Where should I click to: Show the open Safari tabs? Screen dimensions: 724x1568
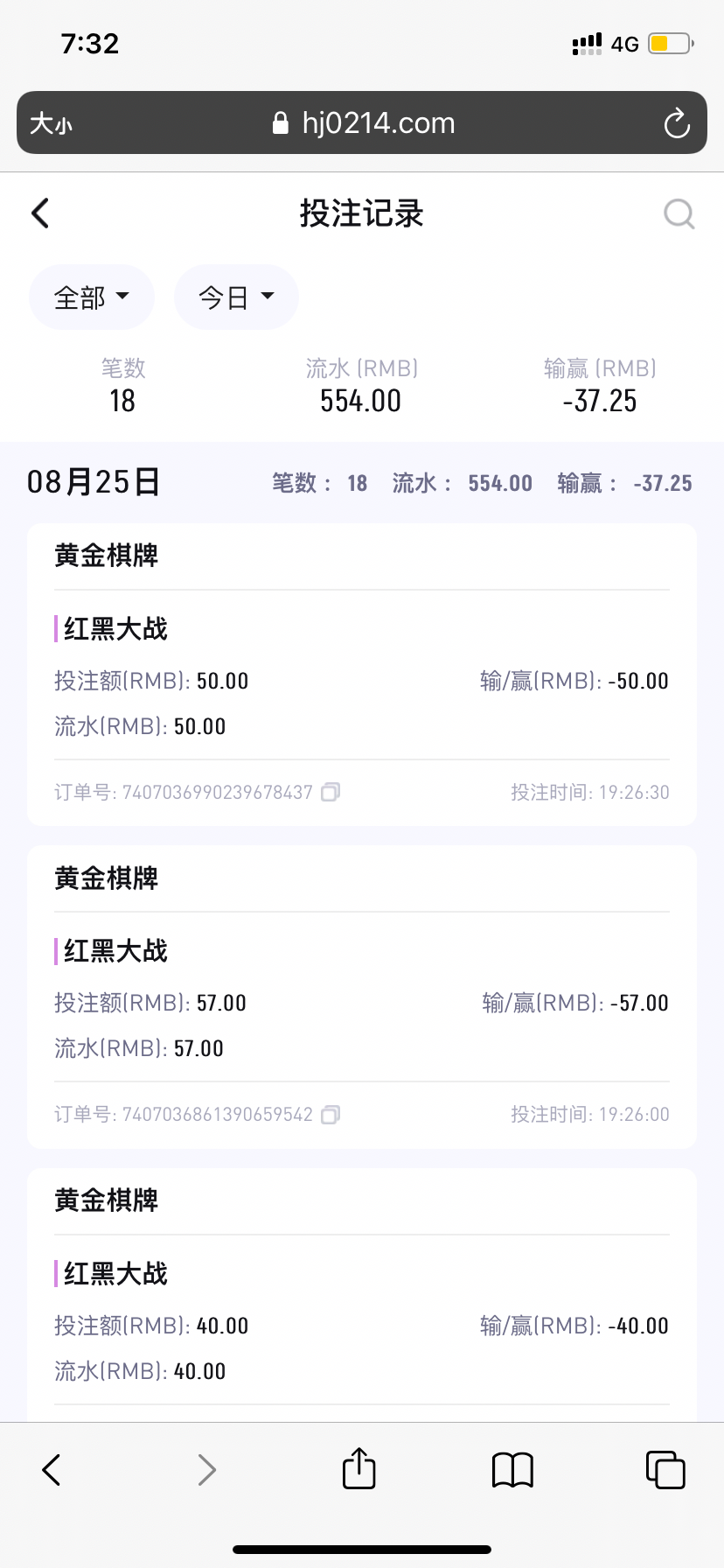point(665,1469)
